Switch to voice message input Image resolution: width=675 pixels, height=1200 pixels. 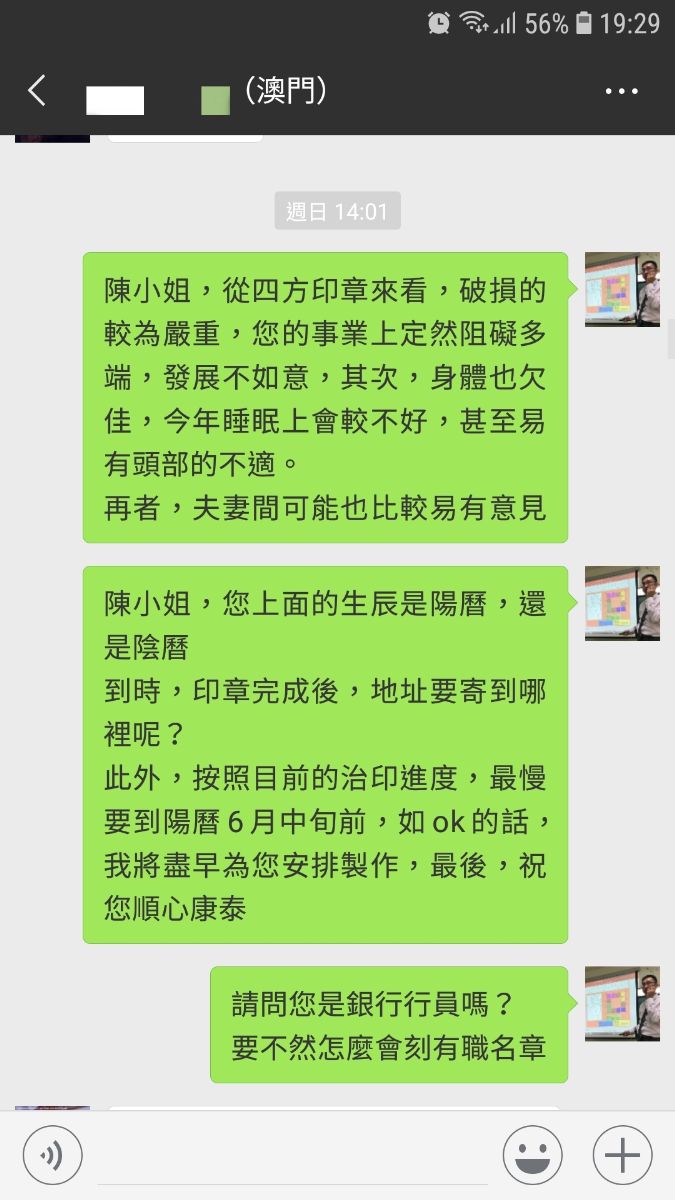52,1155
